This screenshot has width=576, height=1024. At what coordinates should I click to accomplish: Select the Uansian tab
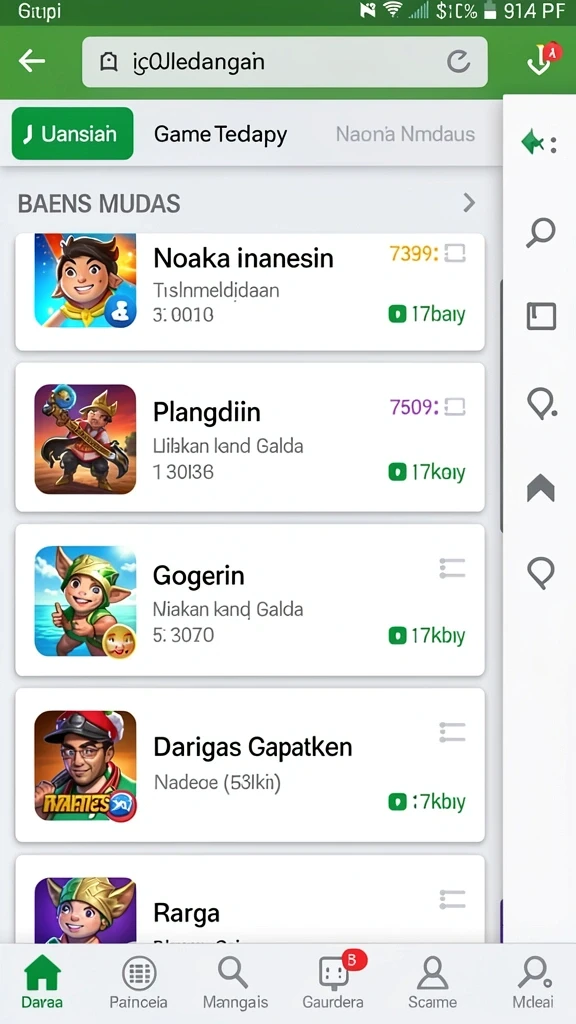(72, 134)
